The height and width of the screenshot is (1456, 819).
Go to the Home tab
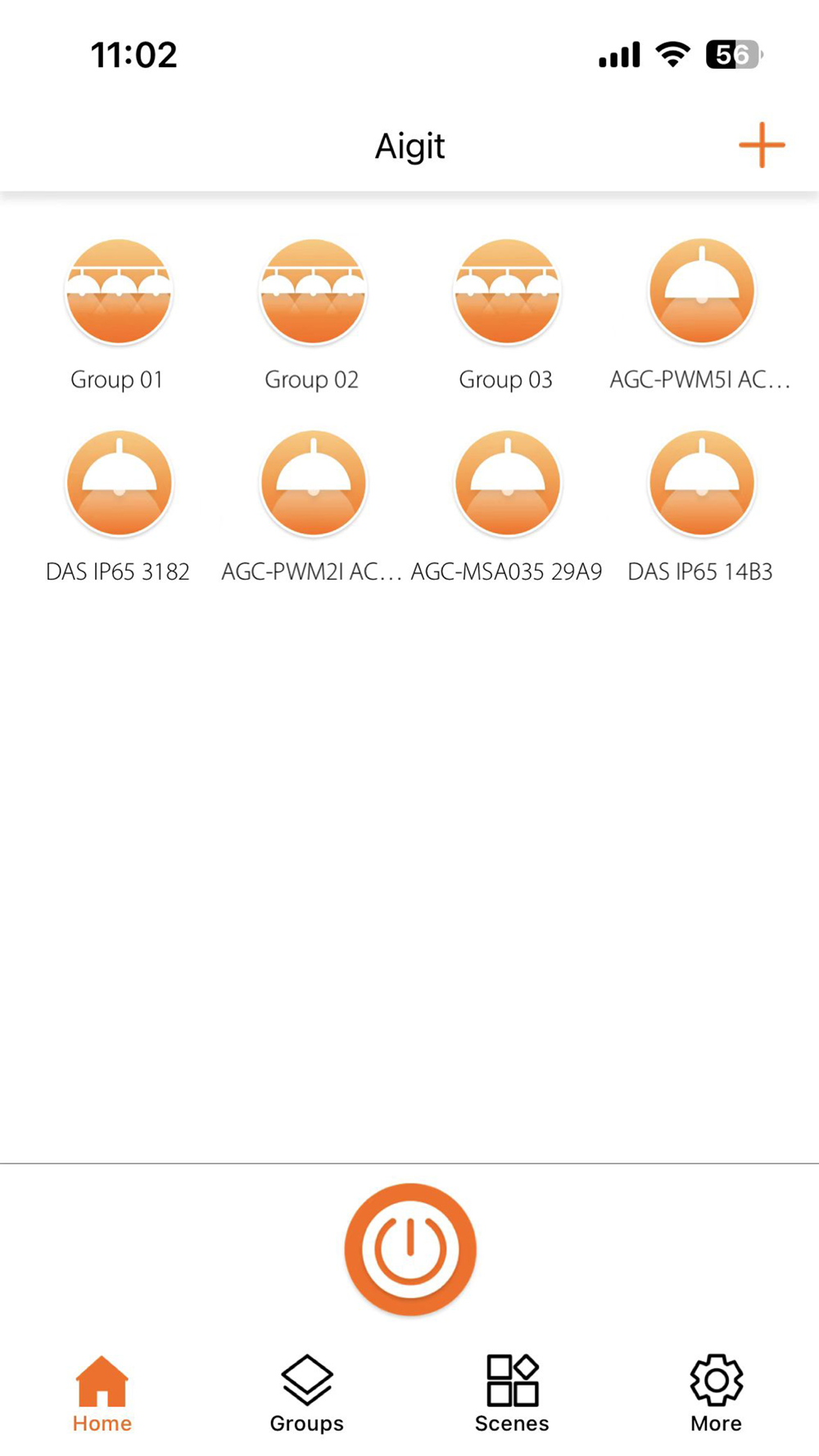pos(102,1394)
